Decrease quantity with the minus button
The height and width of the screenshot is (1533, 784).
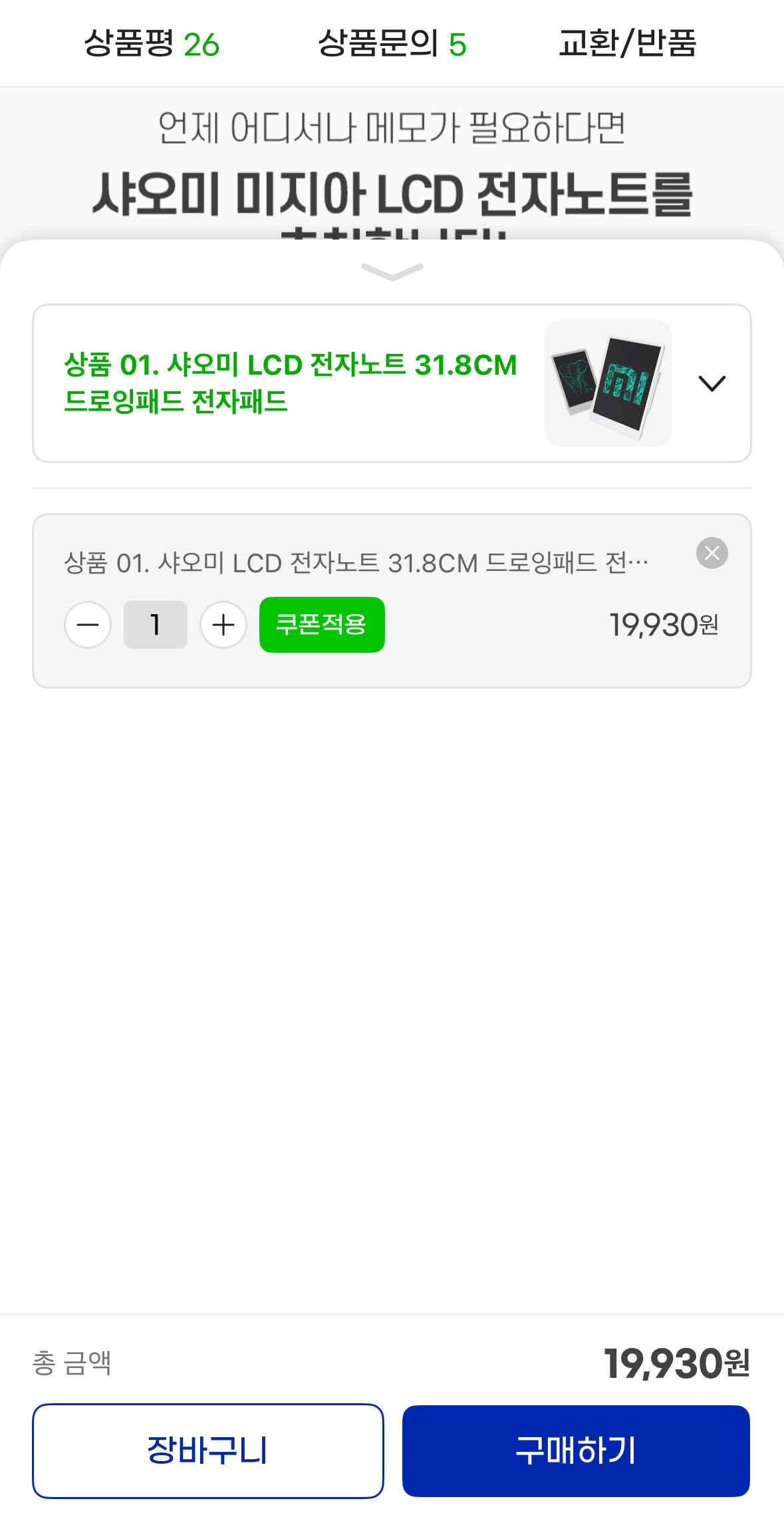(88, 625)
